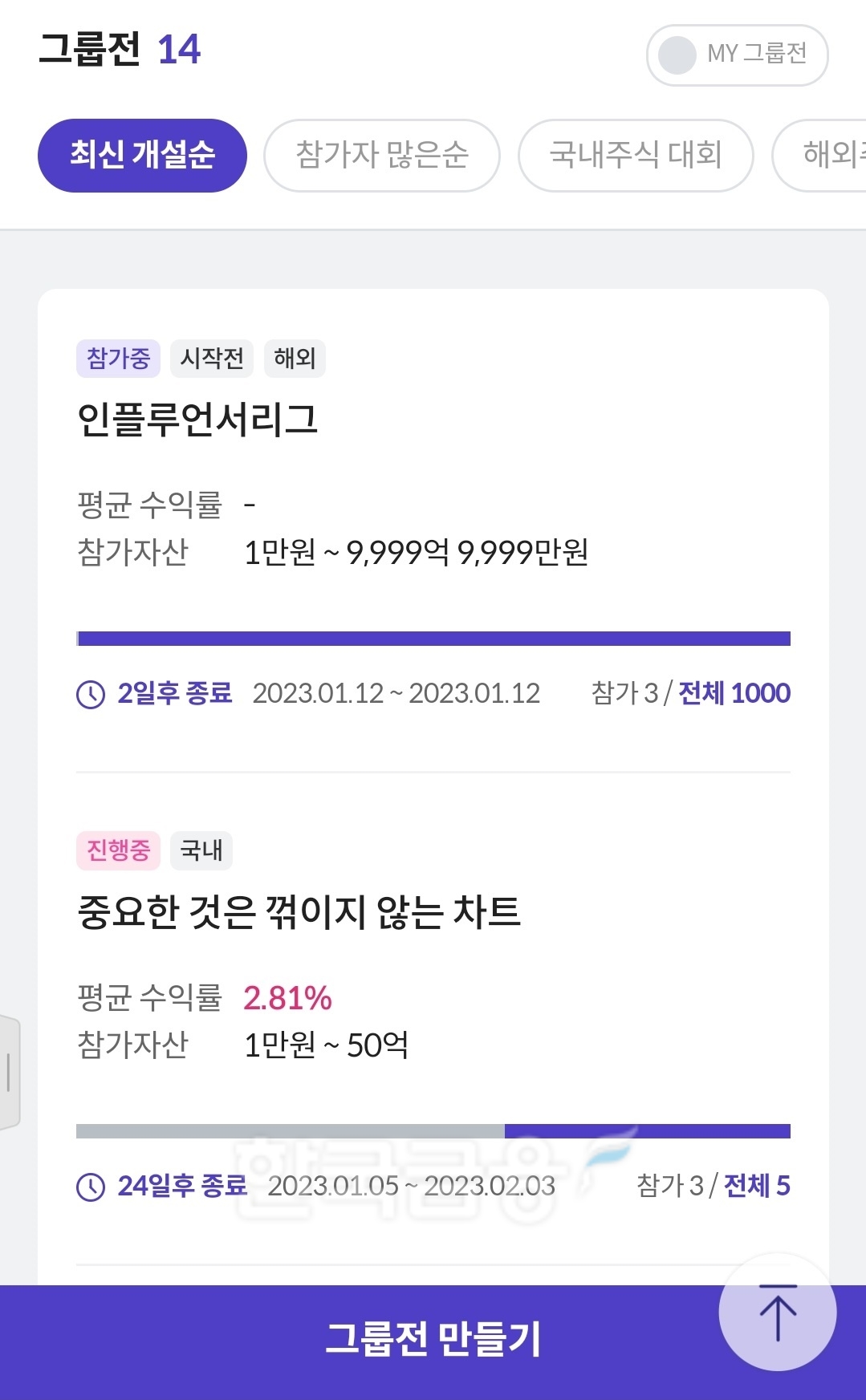The height and width of the screenshot is (1400, 866).
Task: Click the 해외 tag on 인플루언서리그
Action: coord(296,358)
